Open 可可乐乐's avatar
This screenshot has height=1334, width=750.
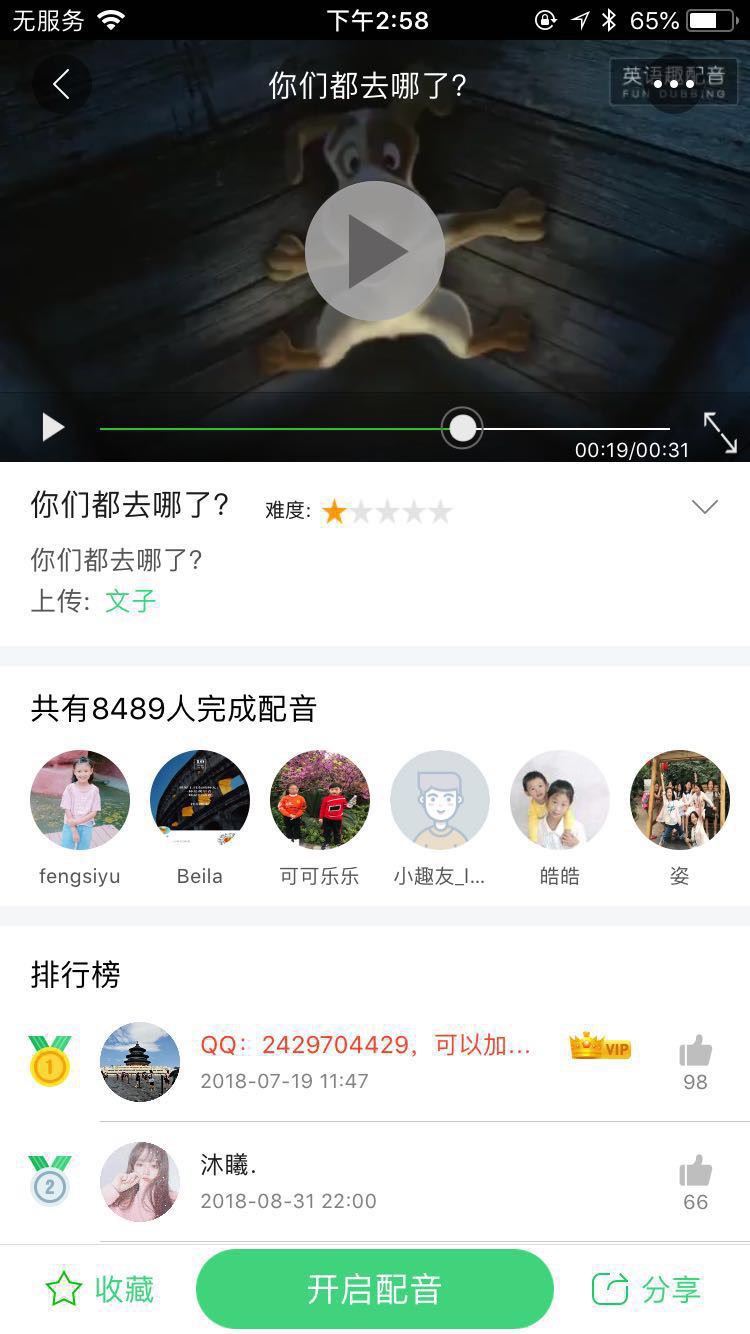tap(320, 800)
